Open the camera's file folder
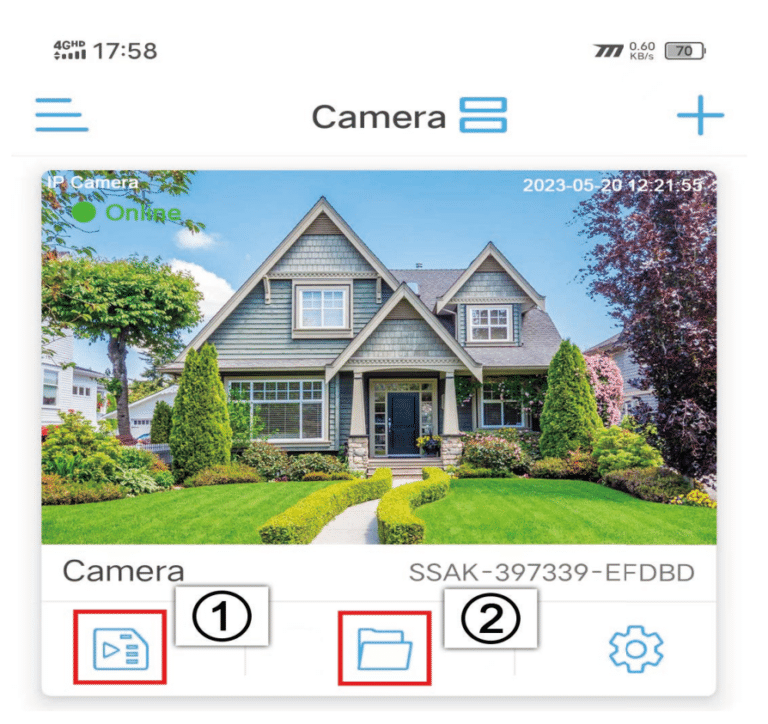The width and height of the screenshot is (768, 724). tap(384, 650)
